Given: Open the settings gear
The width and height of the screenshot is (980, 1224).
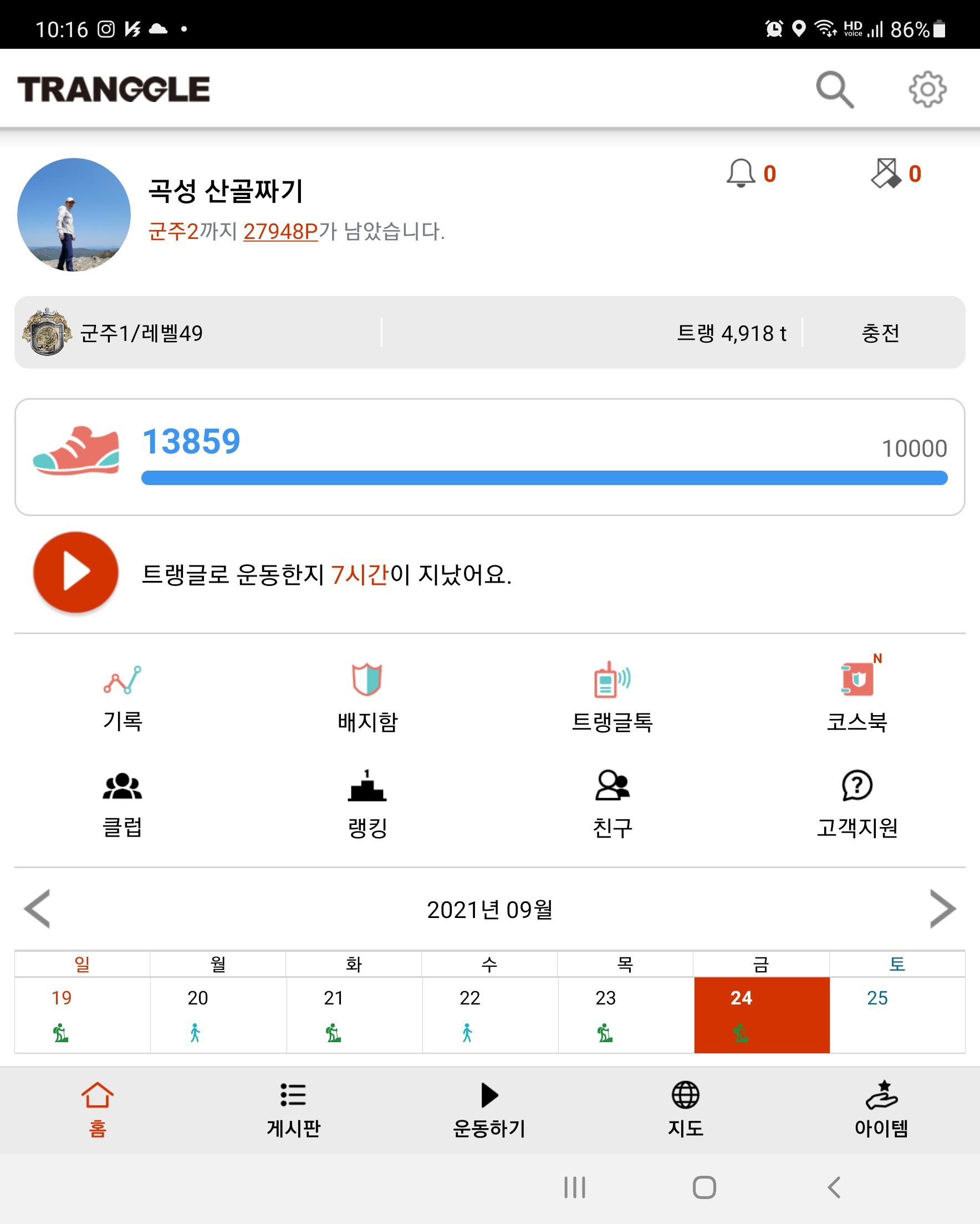Looking at the screenshot, I should 927,89.
